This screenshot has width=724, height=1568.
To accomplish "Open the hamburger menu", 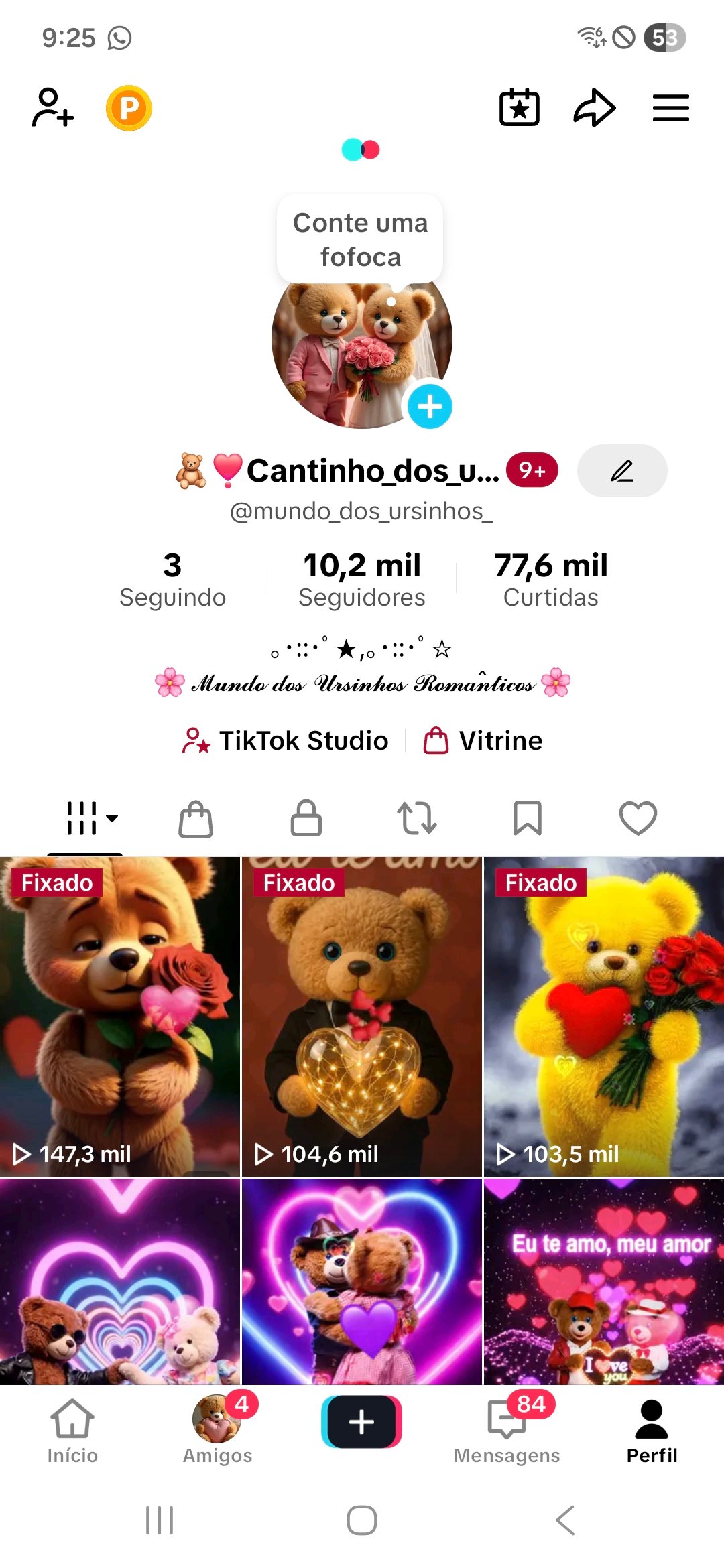I will click(670, 108).
